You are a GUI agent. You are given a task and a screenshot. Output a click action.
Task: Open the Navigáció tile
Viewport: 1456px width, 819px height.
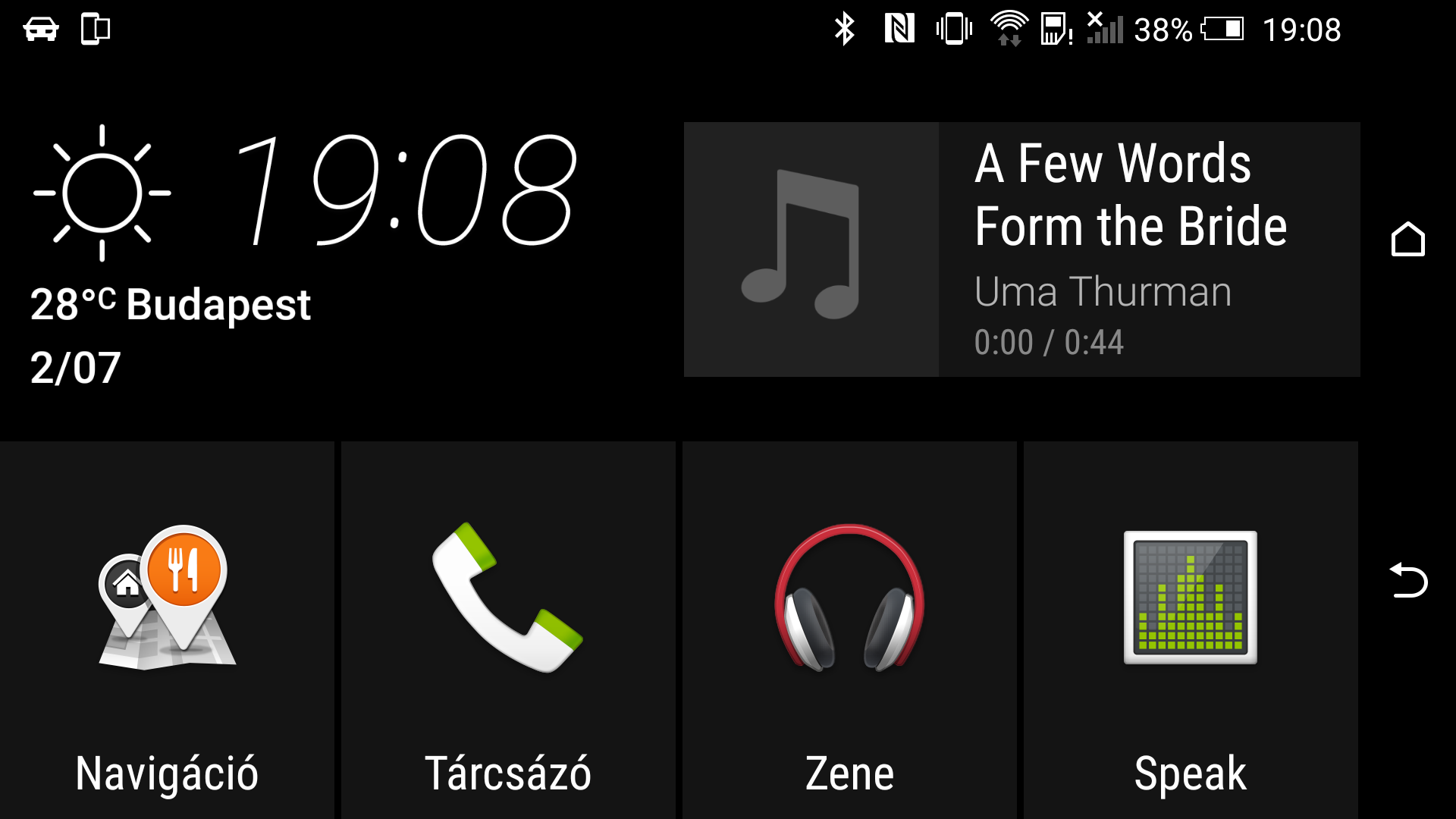(167, 629)
